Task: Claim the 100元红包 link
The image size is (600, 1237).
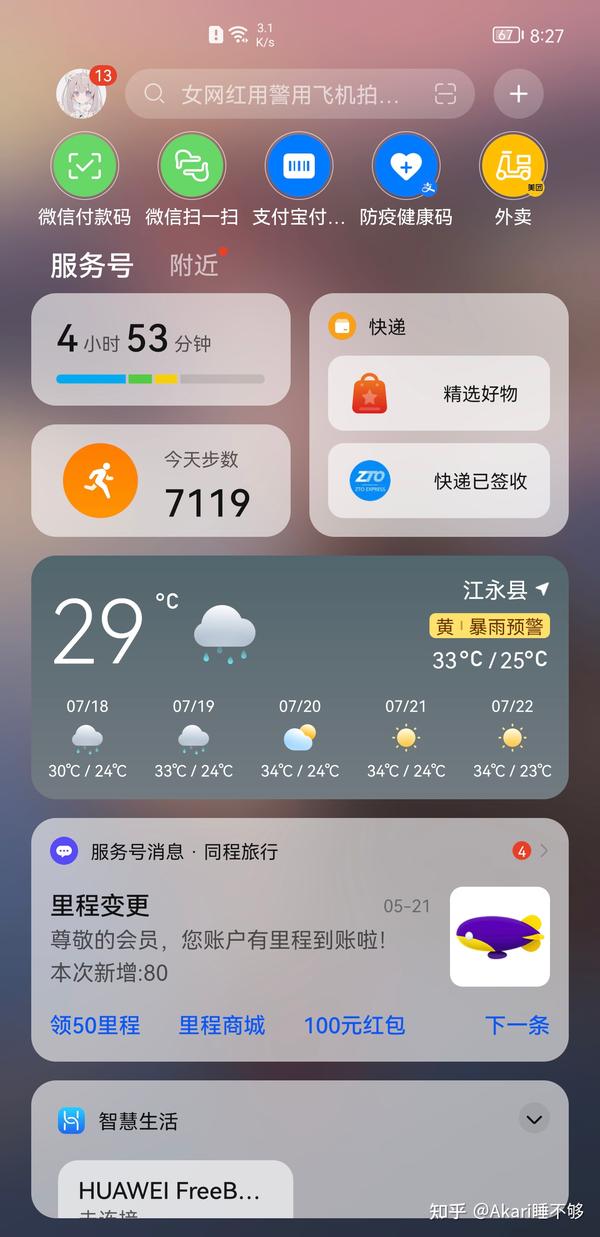Action: tap(354, 1025)
